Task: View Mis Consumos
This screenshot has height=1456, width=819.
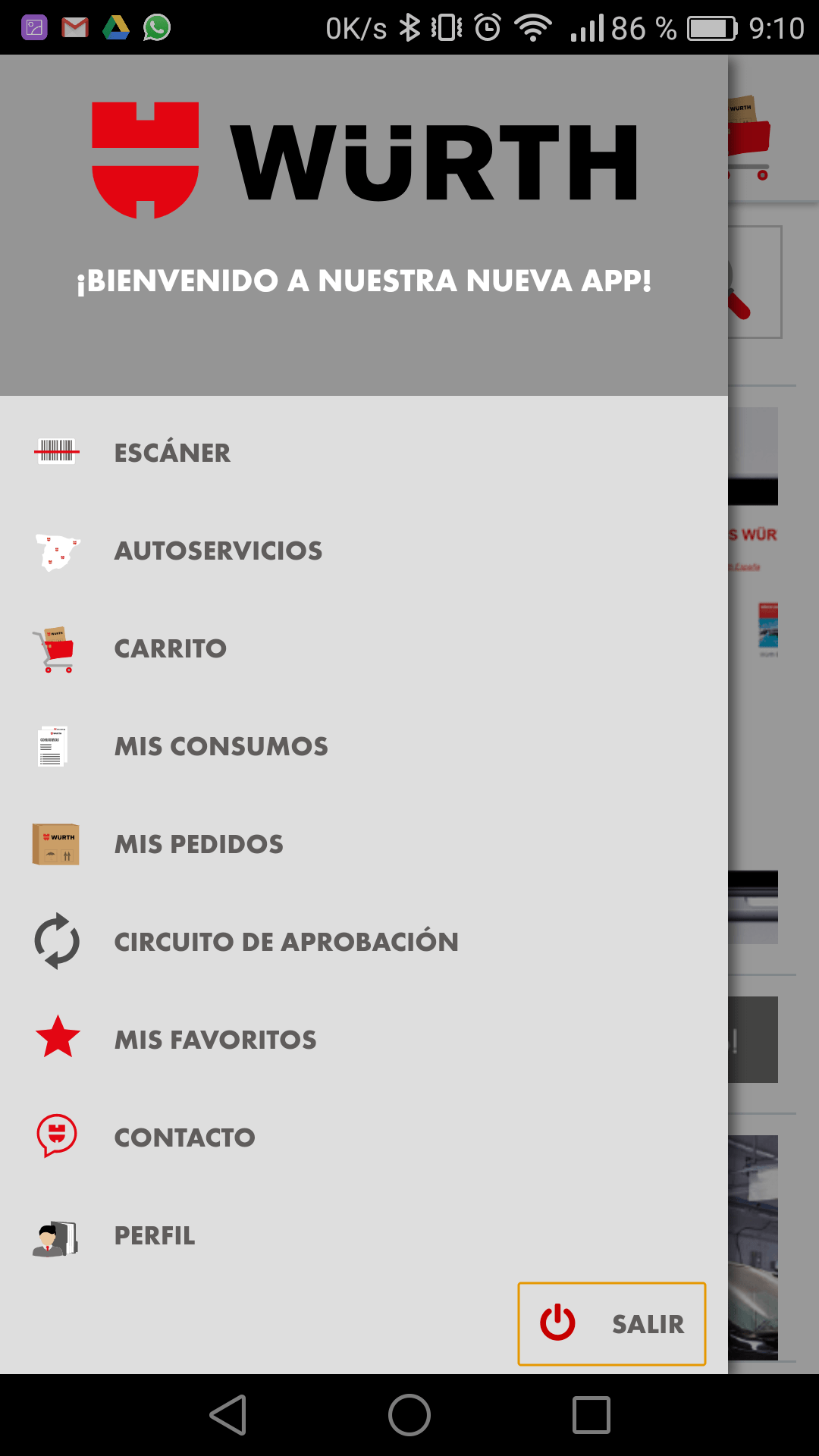Action: point(221,746)
